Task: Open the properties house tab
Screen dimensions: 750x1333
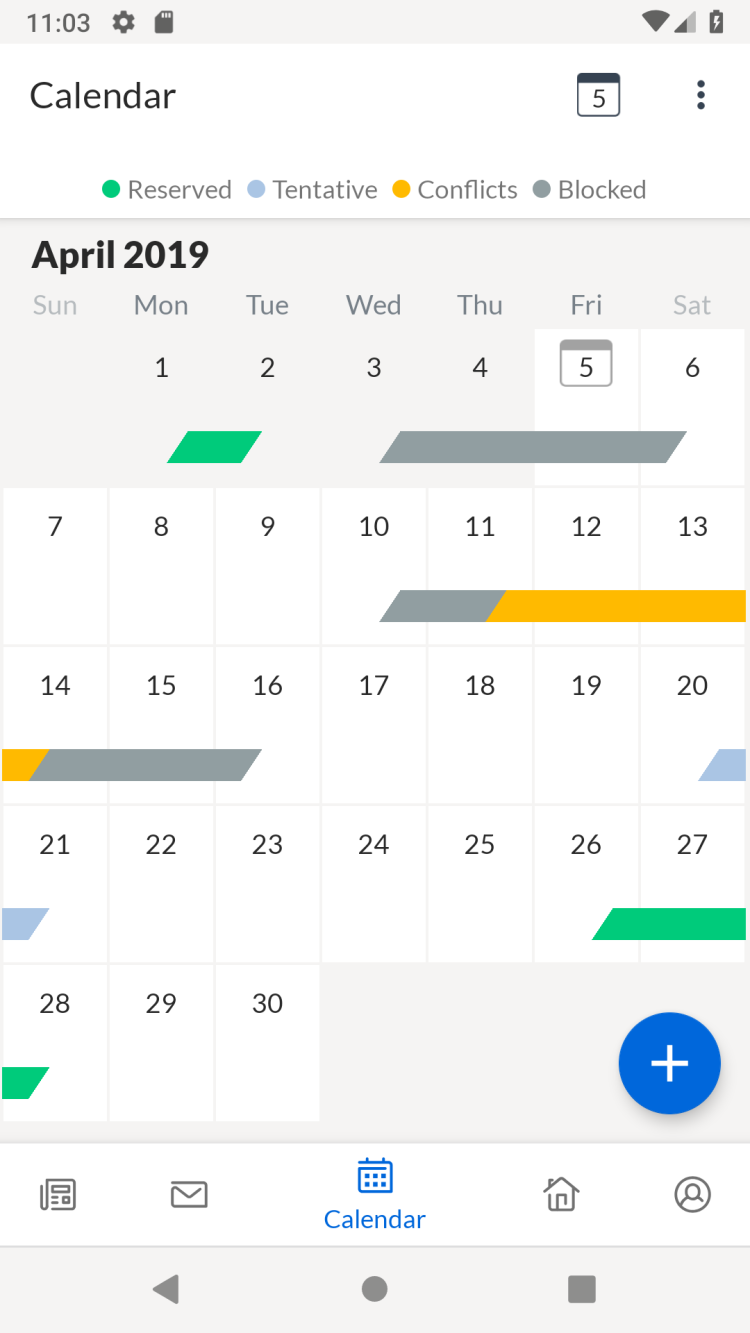Action: pyautogui.click(x=561, y=1194)
